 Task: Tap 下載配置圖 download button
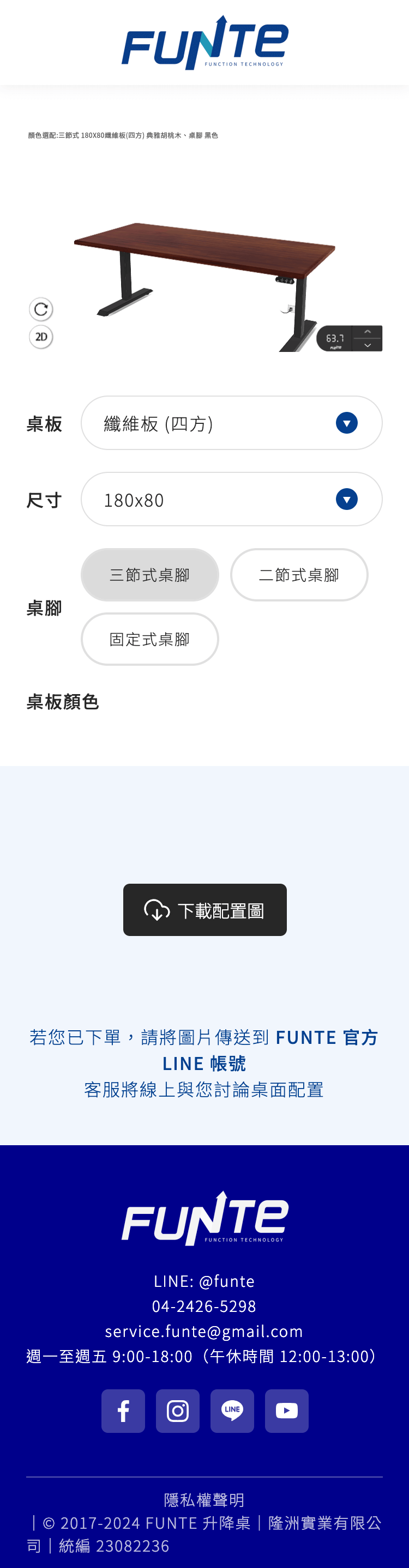tap(205, 910)
